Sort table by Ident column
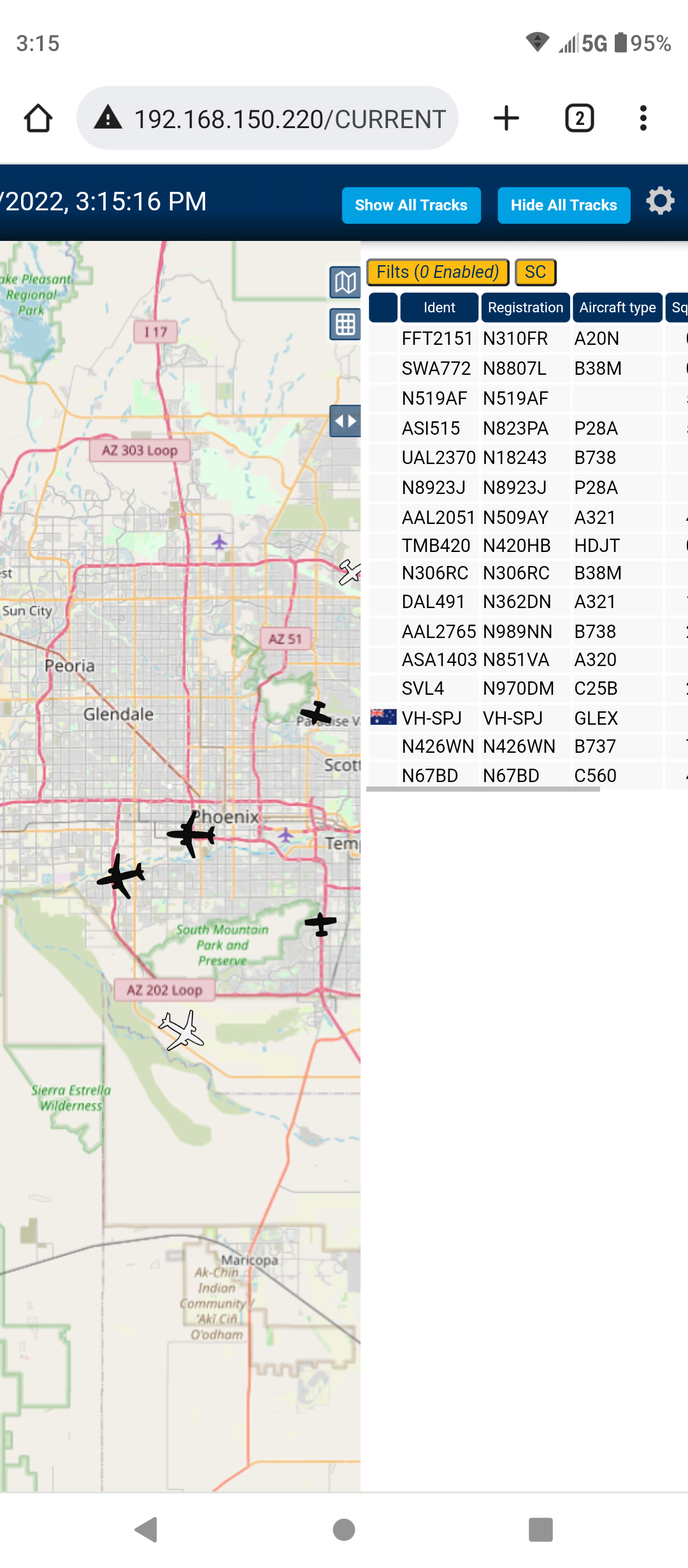688x1568 pixels. [x=440, y=307]
